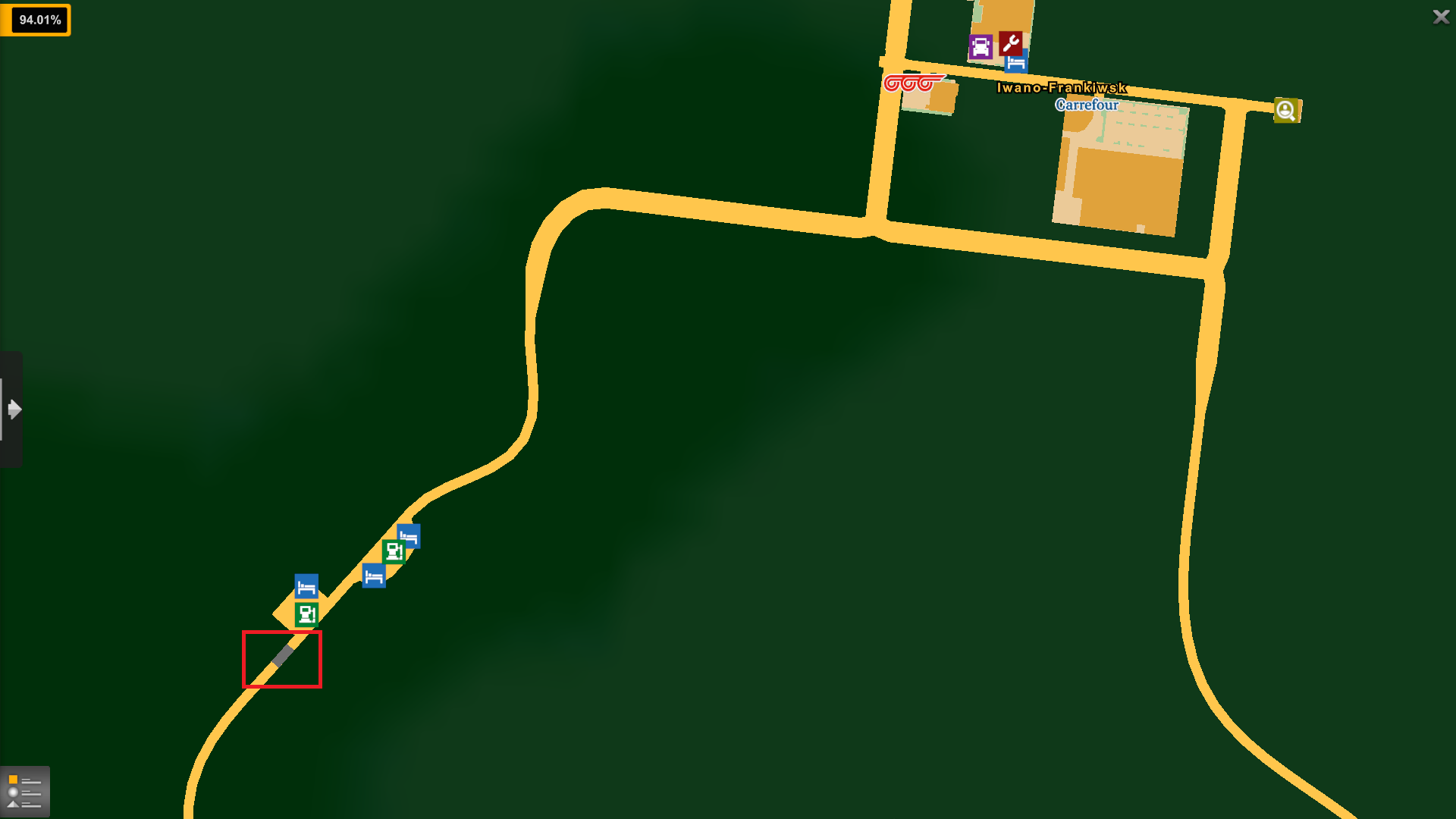Open the map legend panel
Image resolution: width=1456 pixels, height=819 pixels.
click(24, 792)
